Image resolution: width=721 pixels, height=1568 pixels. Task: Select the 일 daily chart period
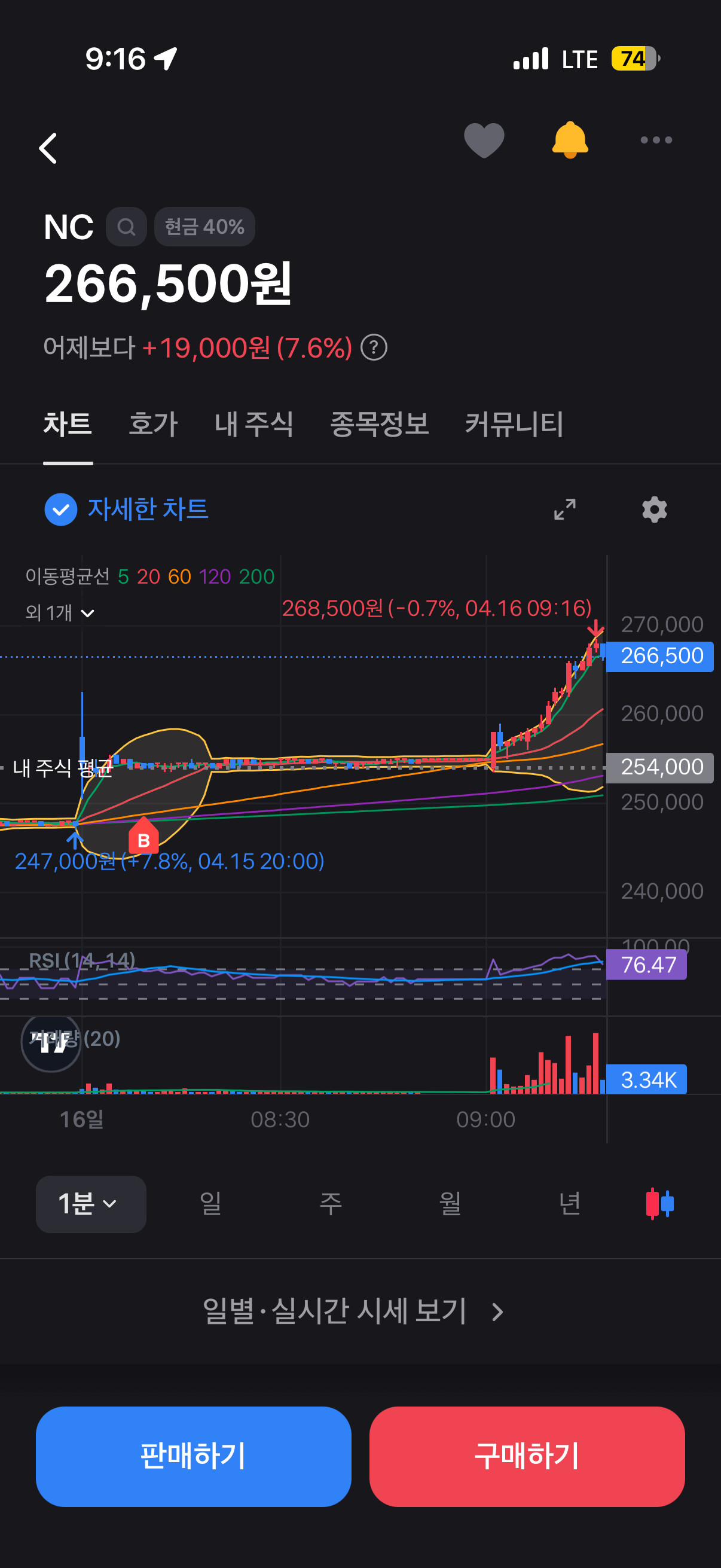[x=210, y=1204]
